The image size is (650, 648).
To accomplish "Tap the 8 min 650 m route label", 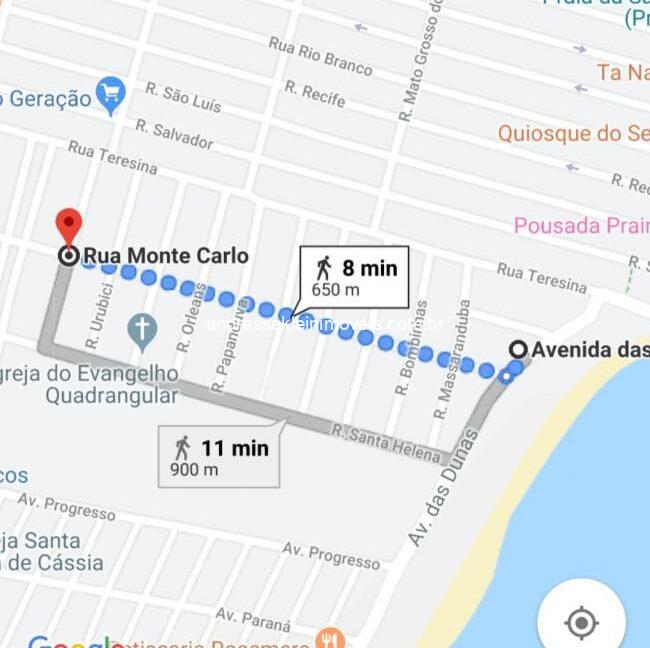I will (354, 276).
